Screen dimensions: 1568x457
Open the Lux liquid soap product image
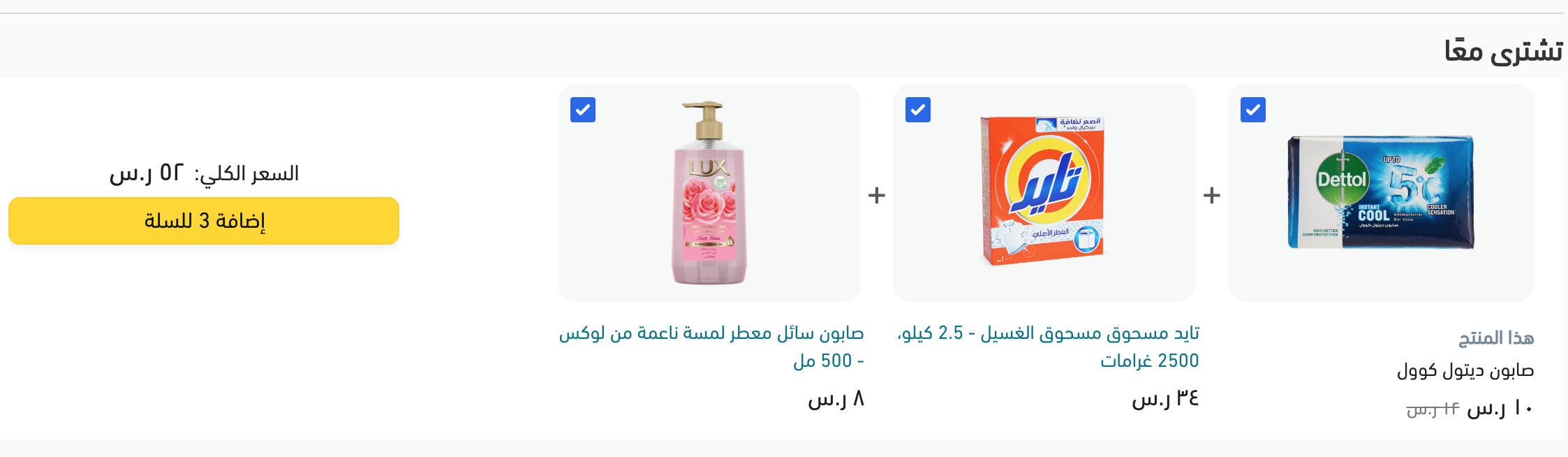pos(709,192)
